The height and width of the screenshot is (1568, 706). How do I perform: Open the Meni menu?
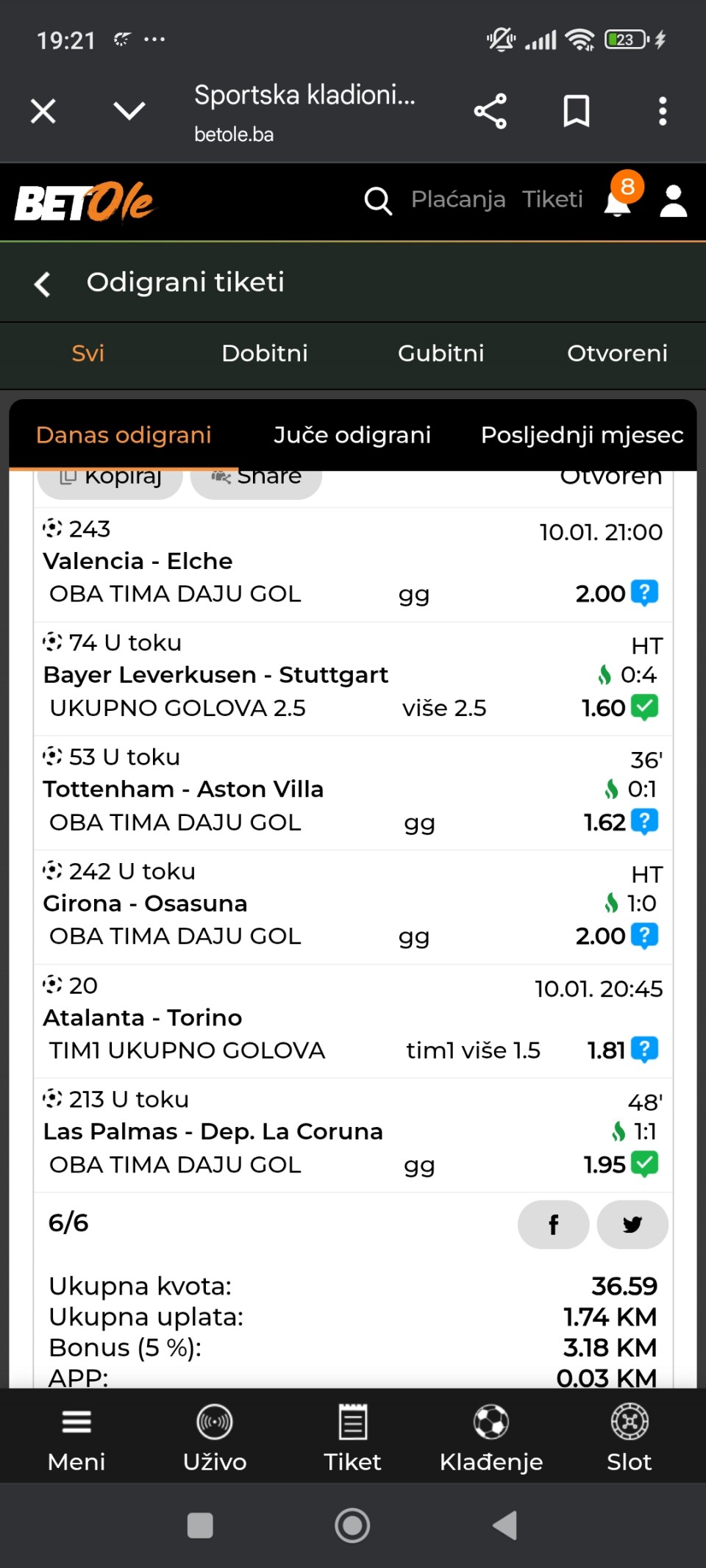(76, 1437)
